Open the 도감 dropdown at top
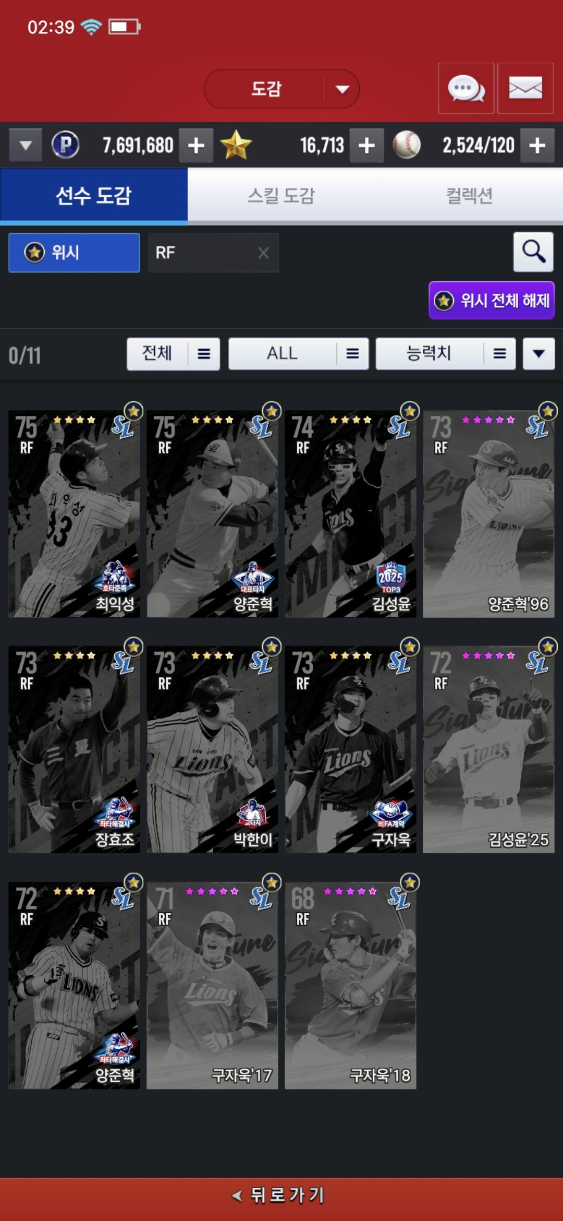This screenshot has width=563, height=1221. [281, 89]
